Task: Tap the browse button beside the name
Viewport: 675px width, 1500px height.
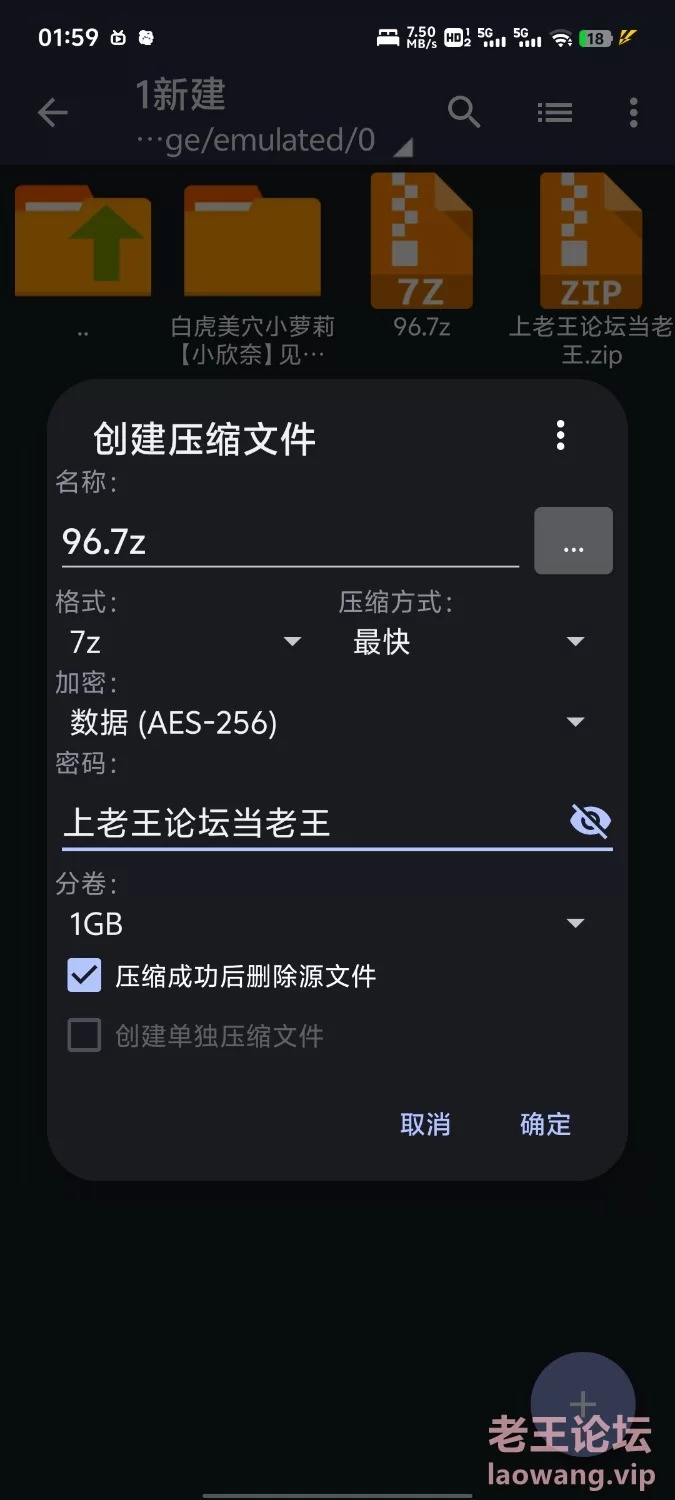Action: [x=573, y=541]
